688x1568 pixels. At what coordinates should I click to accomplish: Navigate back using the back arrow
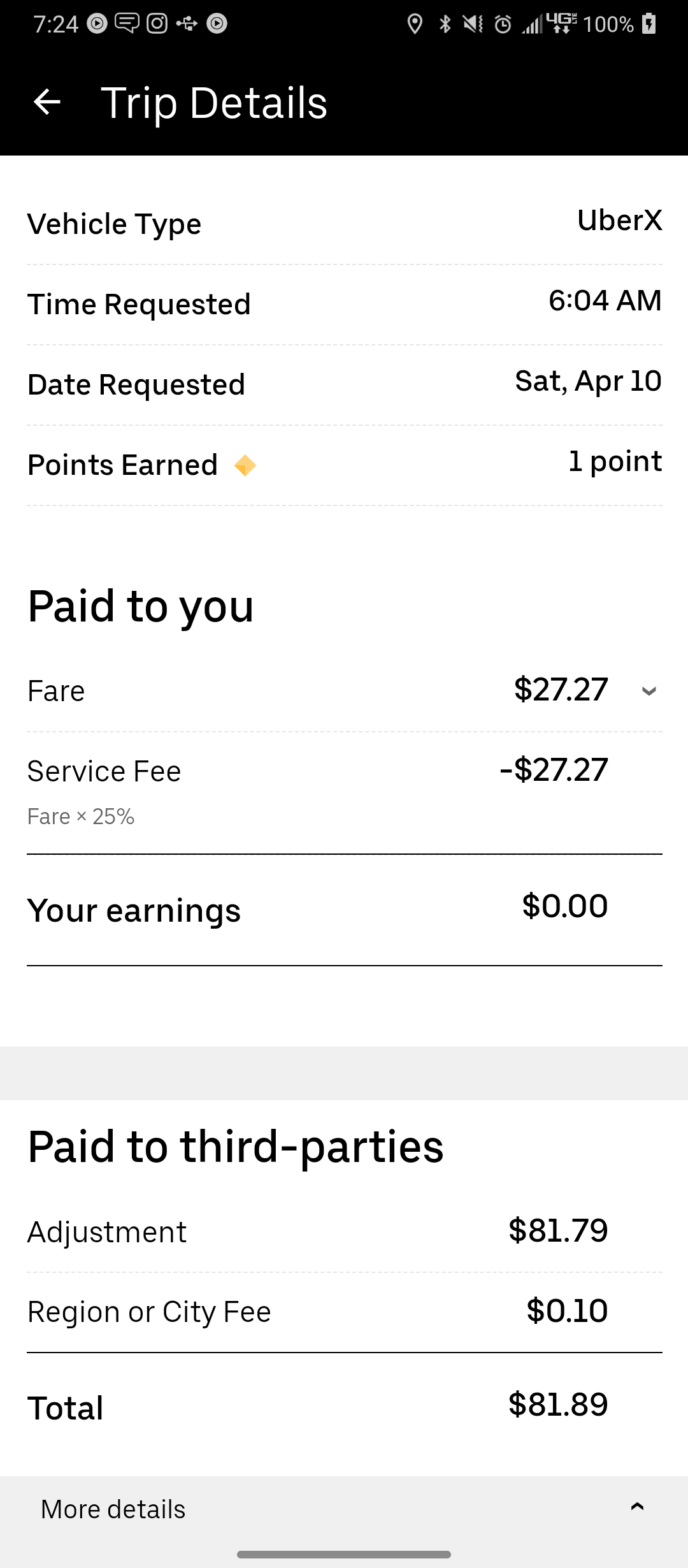(x=47, y=101)
